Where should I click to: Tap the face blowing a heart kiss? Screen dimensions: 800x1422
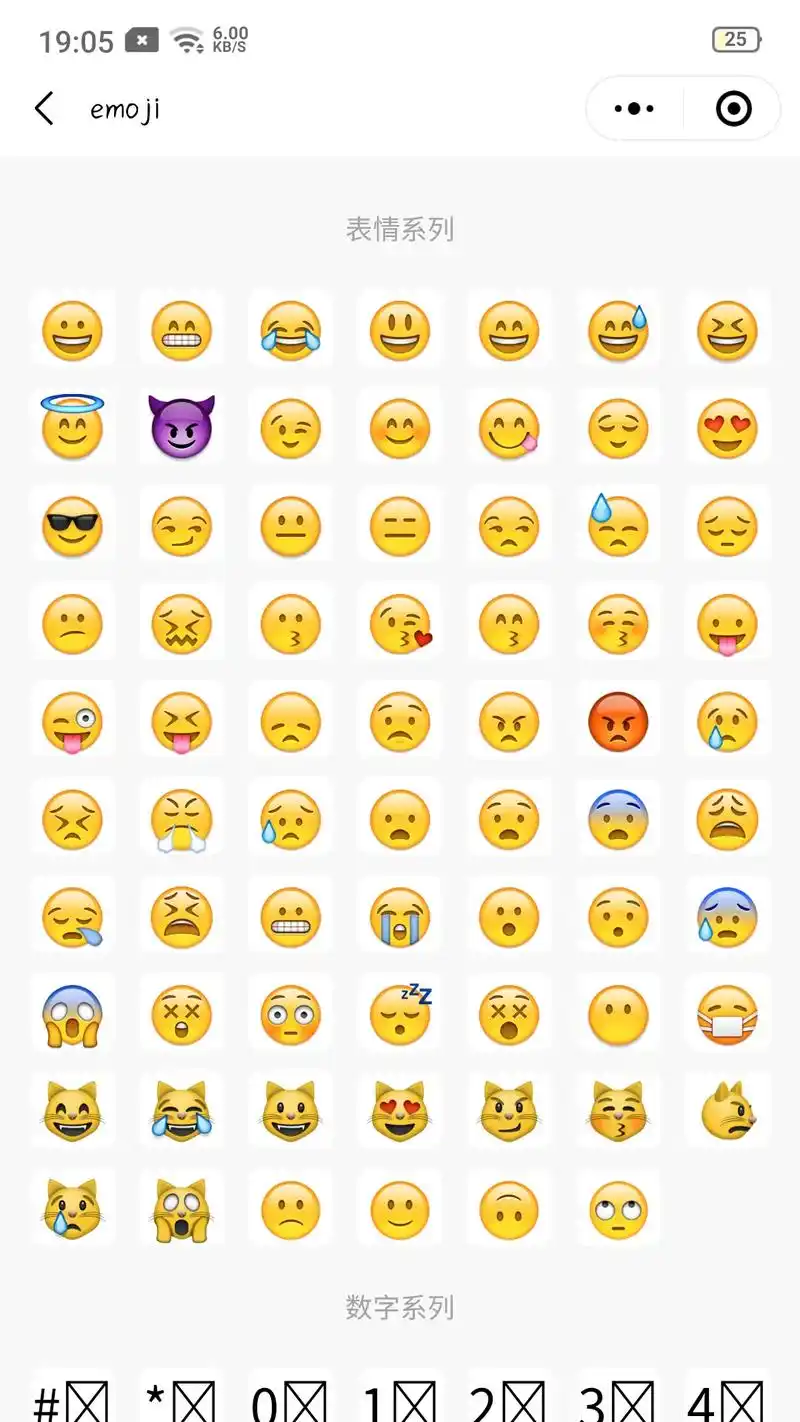[400, 624]
